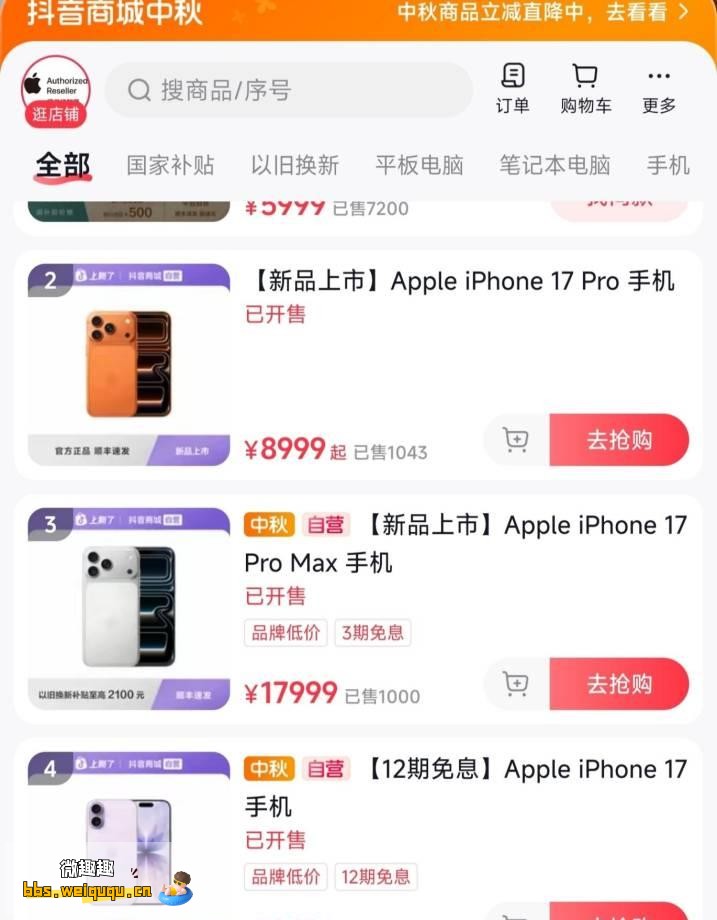Open the 购物车 shopping cart

coord(585,88)
